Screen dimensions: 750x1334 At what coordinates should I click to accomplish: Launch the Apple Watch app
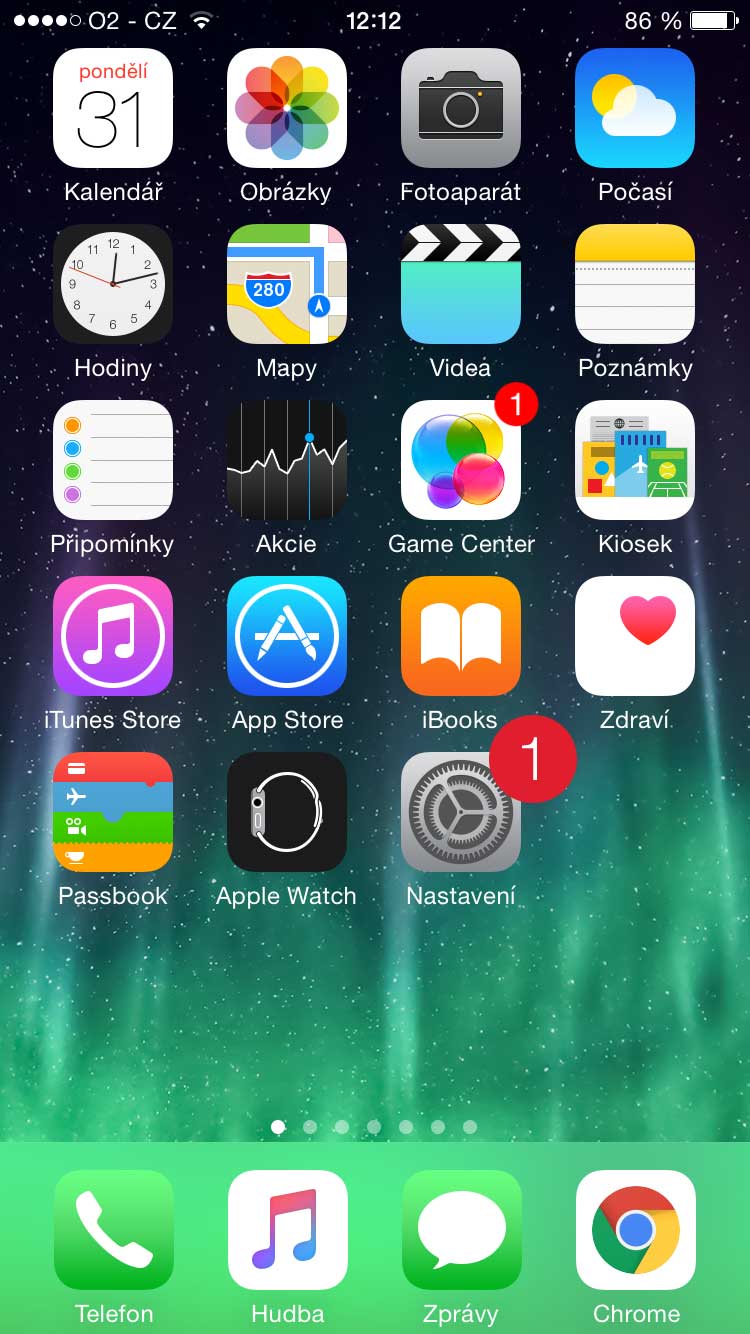tap(287, 812)
